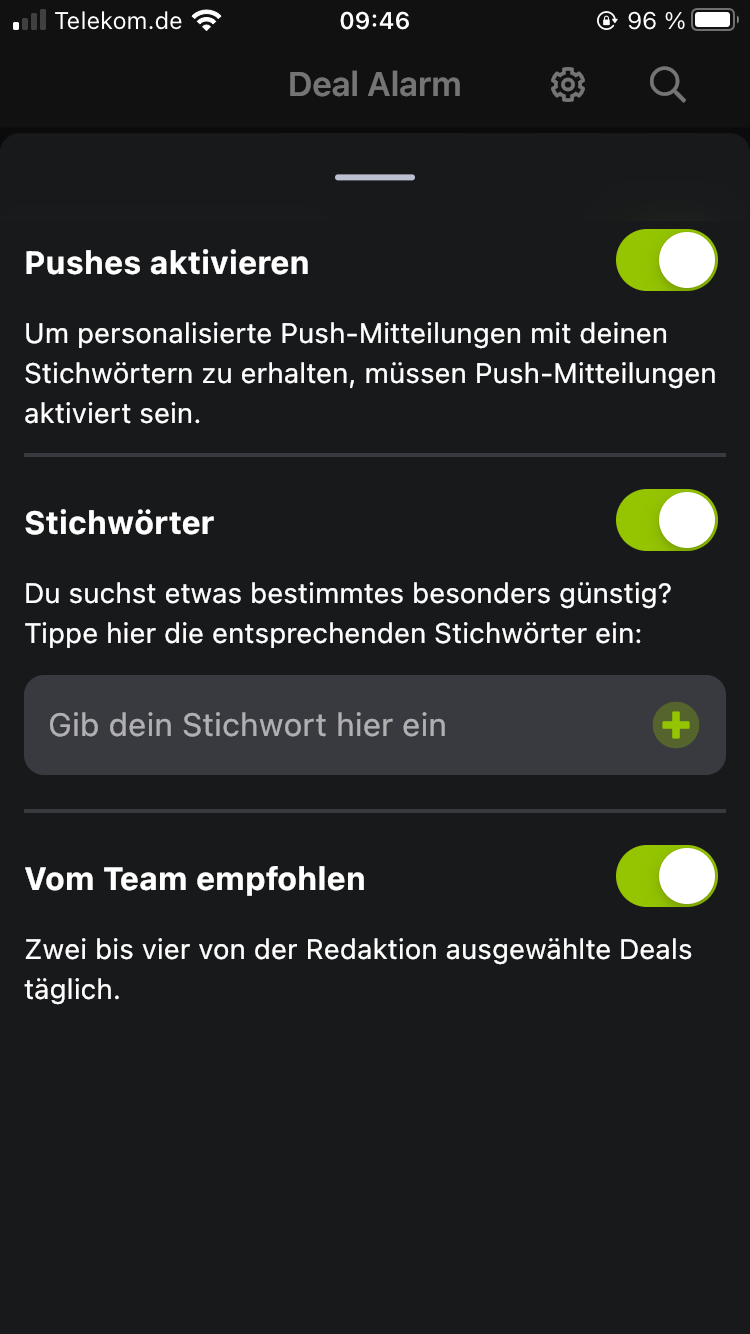Toggle off Vom Team empfohlen
750x1334 pixels.
(666, 877)
